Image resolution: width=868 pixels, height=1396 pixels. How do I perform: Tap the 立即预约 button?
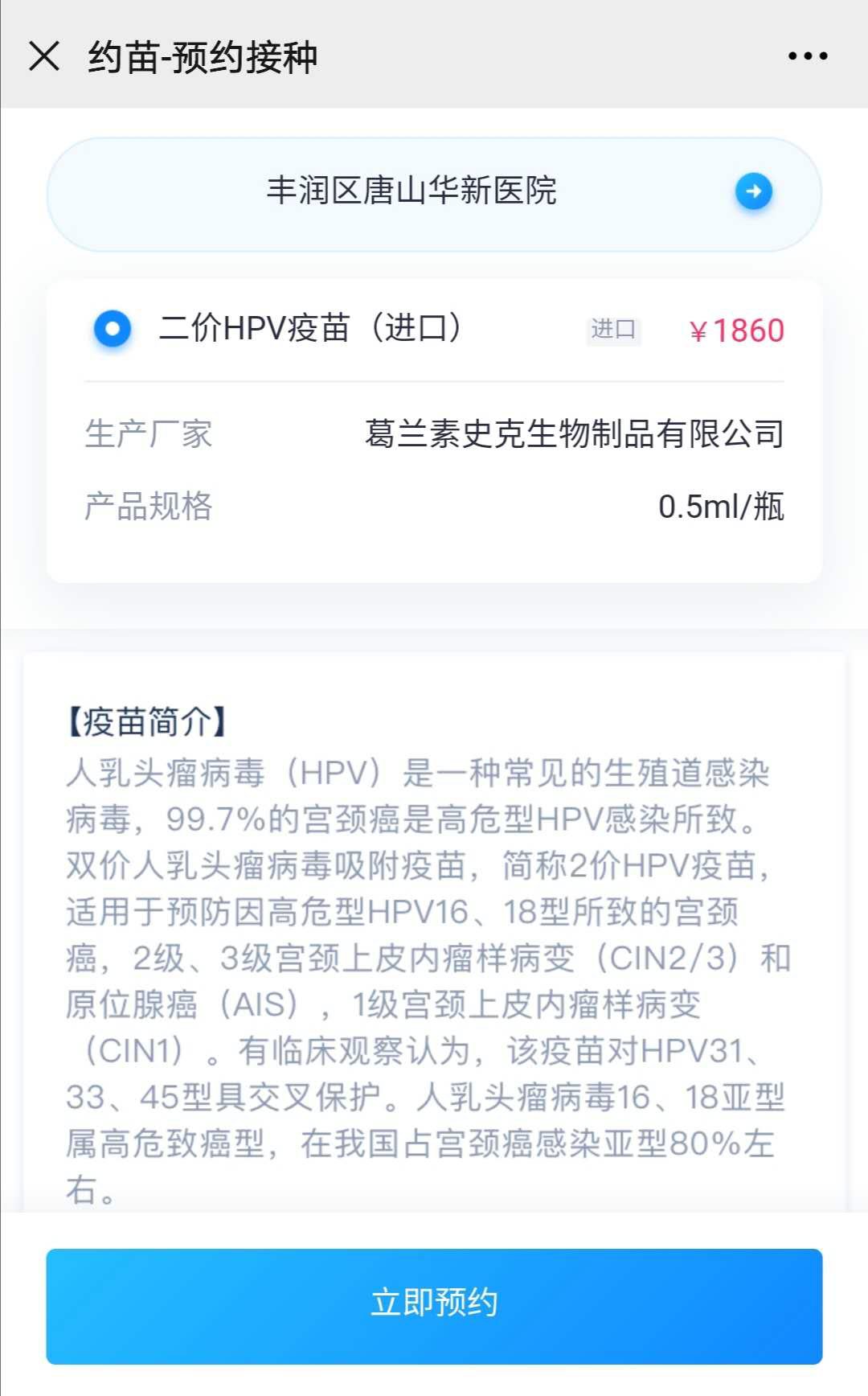click(x=434, y=1306)
